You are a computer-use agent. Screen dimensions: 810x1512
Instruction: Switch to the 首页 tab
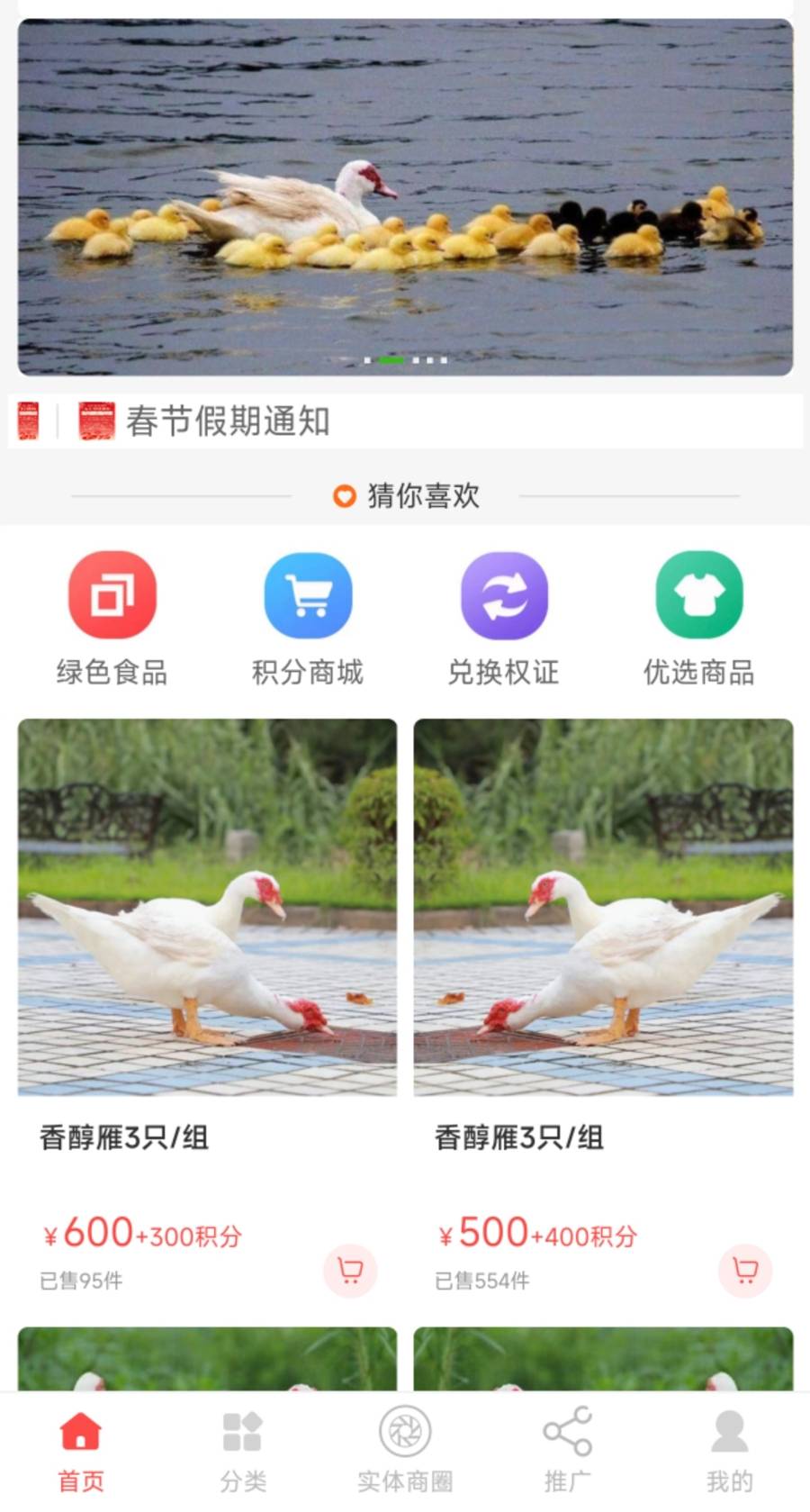tap(81, 1452)
